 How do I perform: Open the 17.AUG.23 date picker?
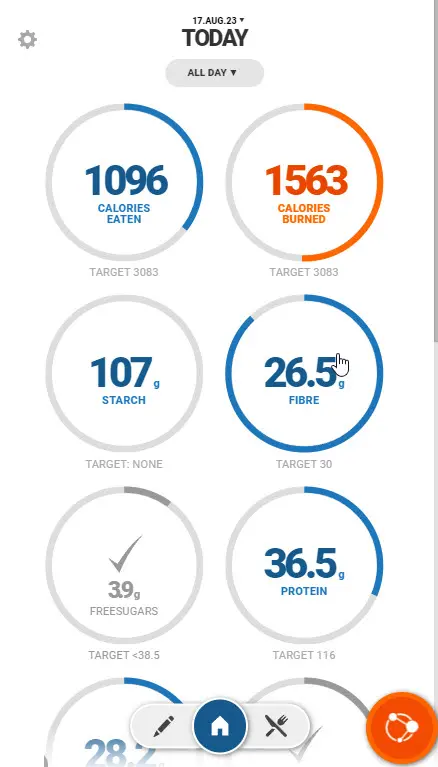tap(218, 21)
